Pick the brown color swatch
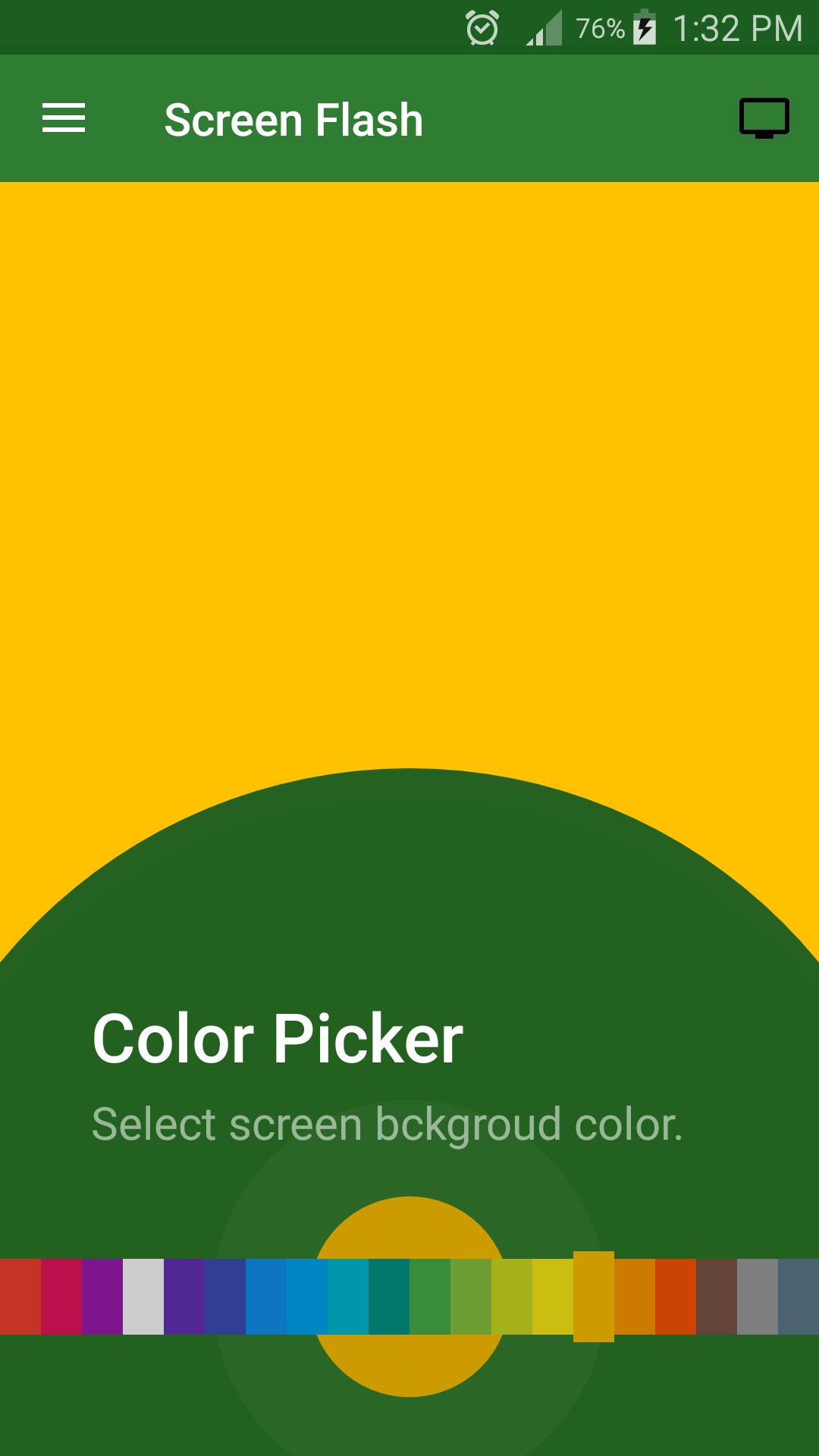 coord(717,1297)
